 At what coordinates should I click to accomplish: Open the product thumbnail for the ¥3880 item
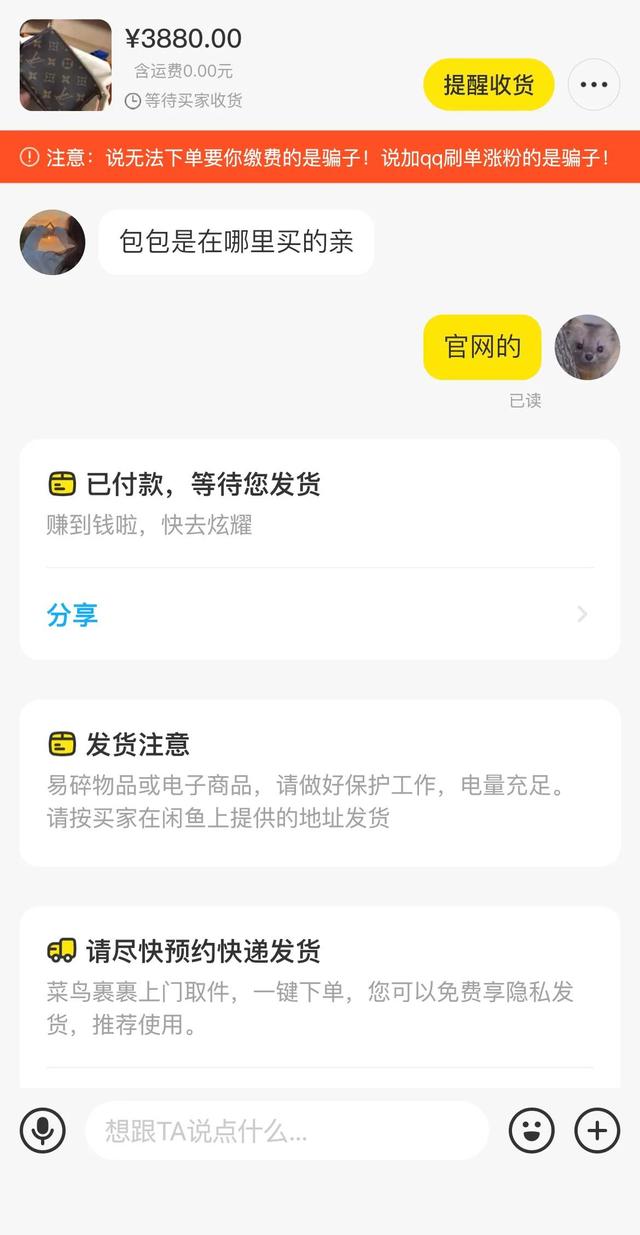pyautogui.click(x=65, y=65)
